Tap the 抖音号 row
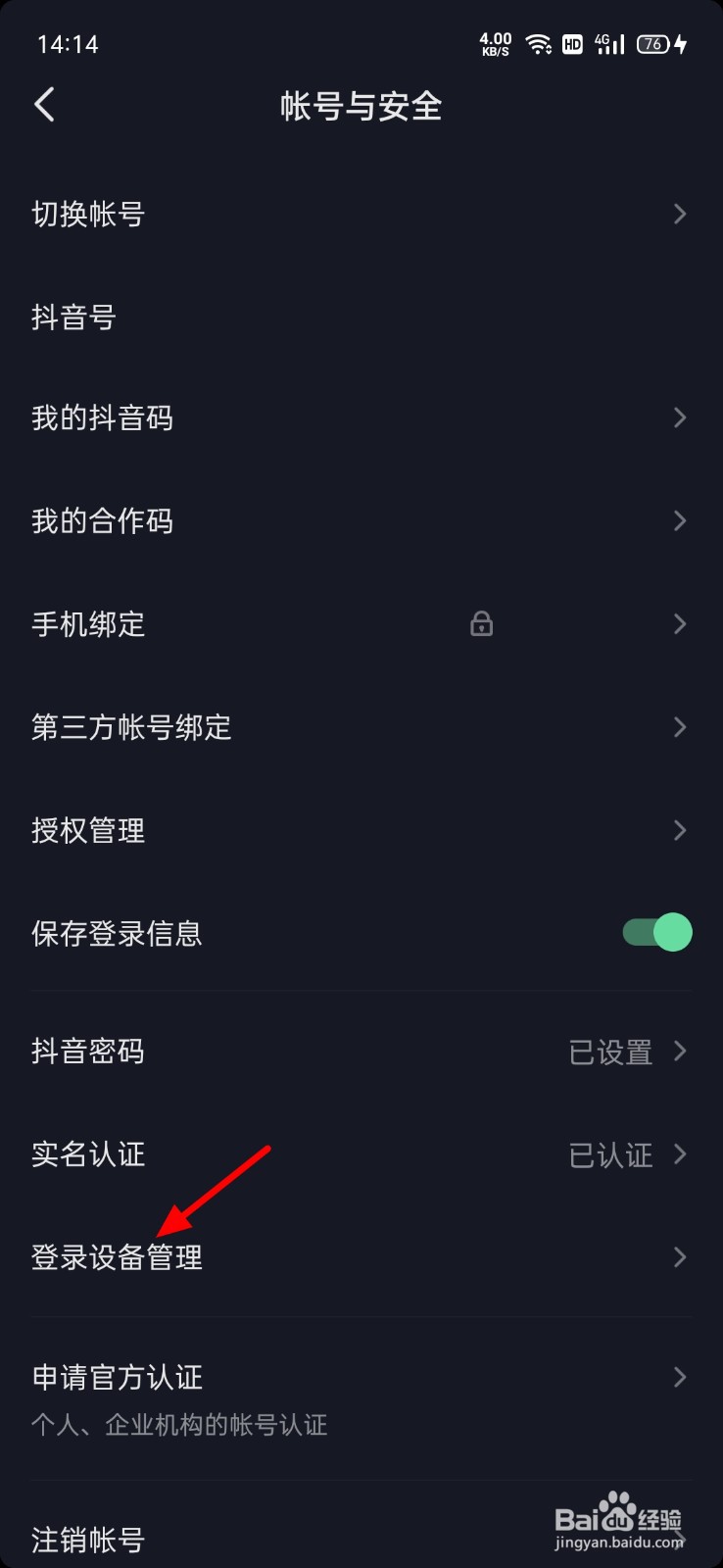Screen dimensions: 723x1568 [361, 317]
